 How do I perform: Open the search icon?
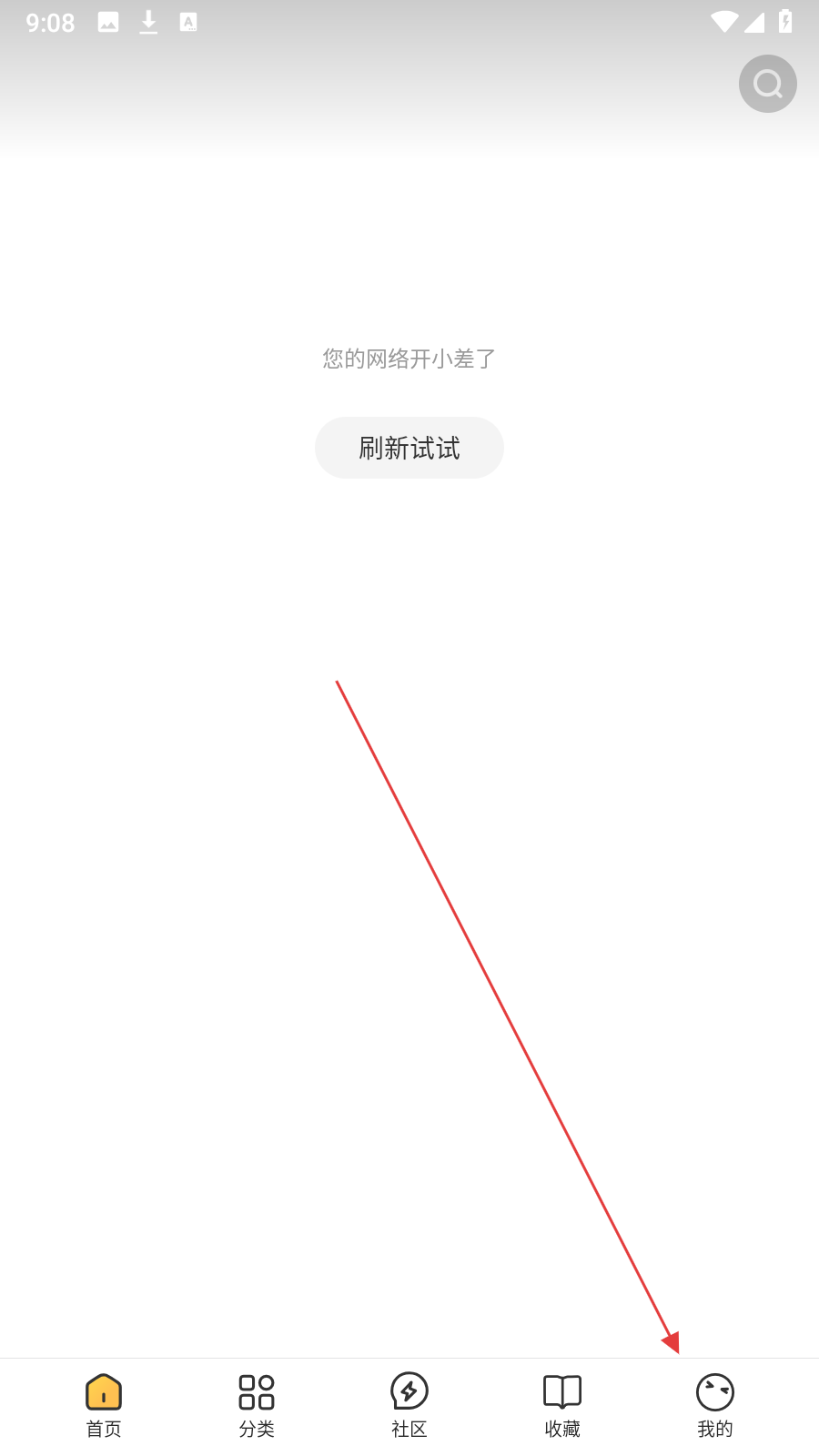point(767,84)
